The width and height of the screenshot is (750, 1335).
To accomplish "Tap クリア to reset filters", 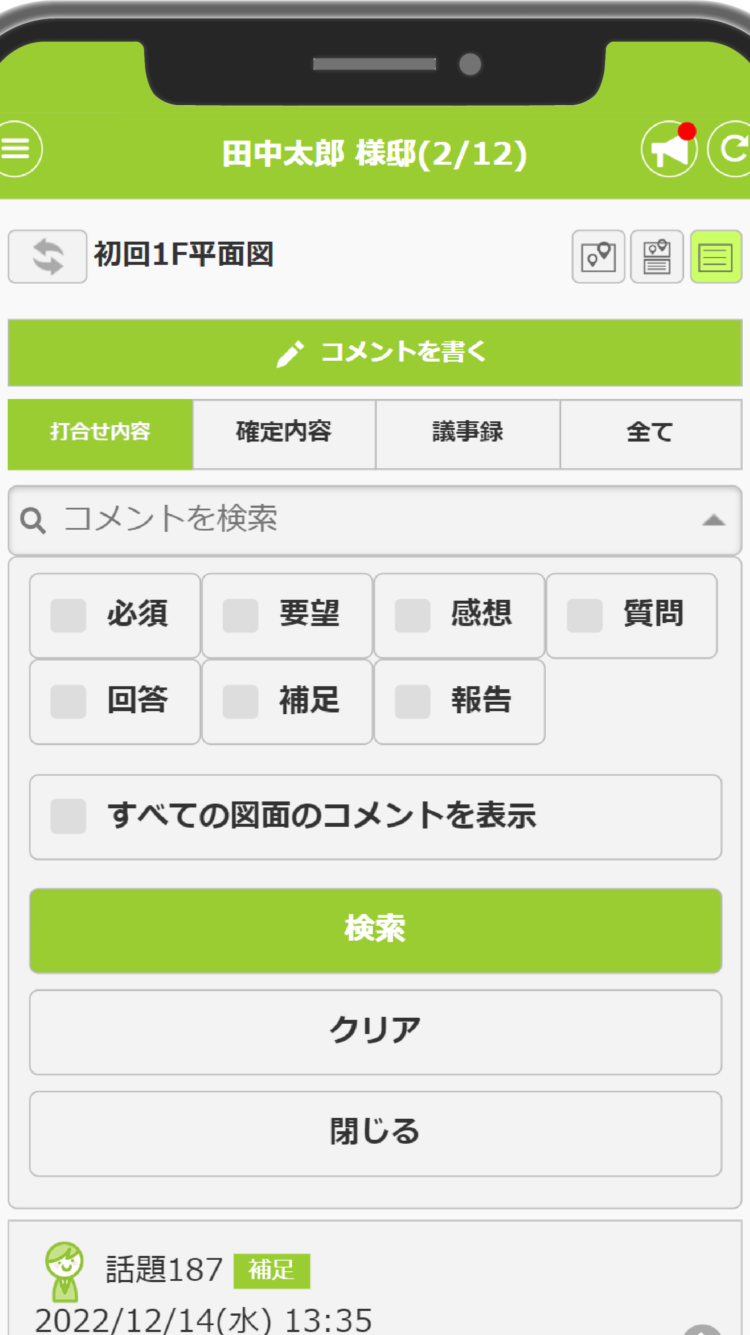I will [x=375, y=1031].
